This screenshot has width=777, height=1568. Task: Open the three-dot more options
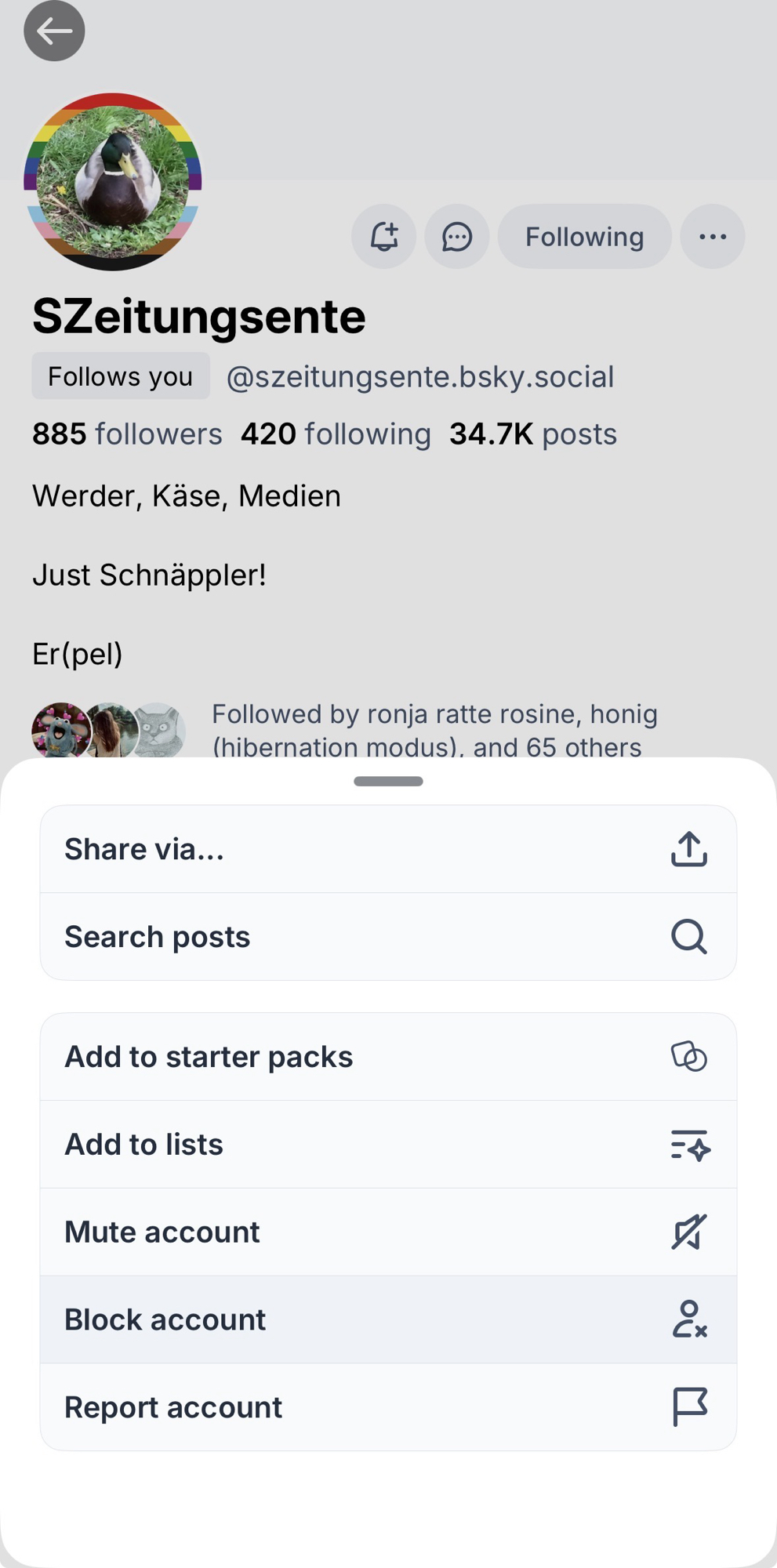click(712, 237)
